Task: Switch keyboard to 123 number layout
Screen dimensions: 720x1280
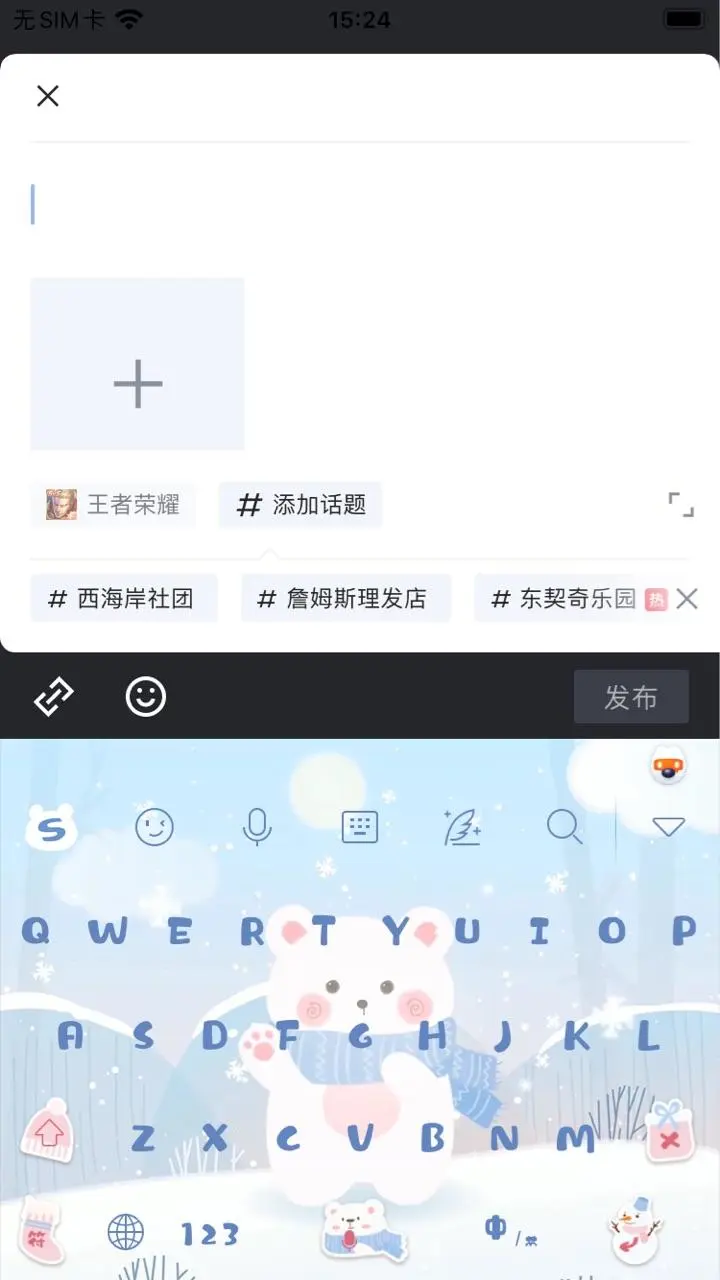Action: [210, 1234]
